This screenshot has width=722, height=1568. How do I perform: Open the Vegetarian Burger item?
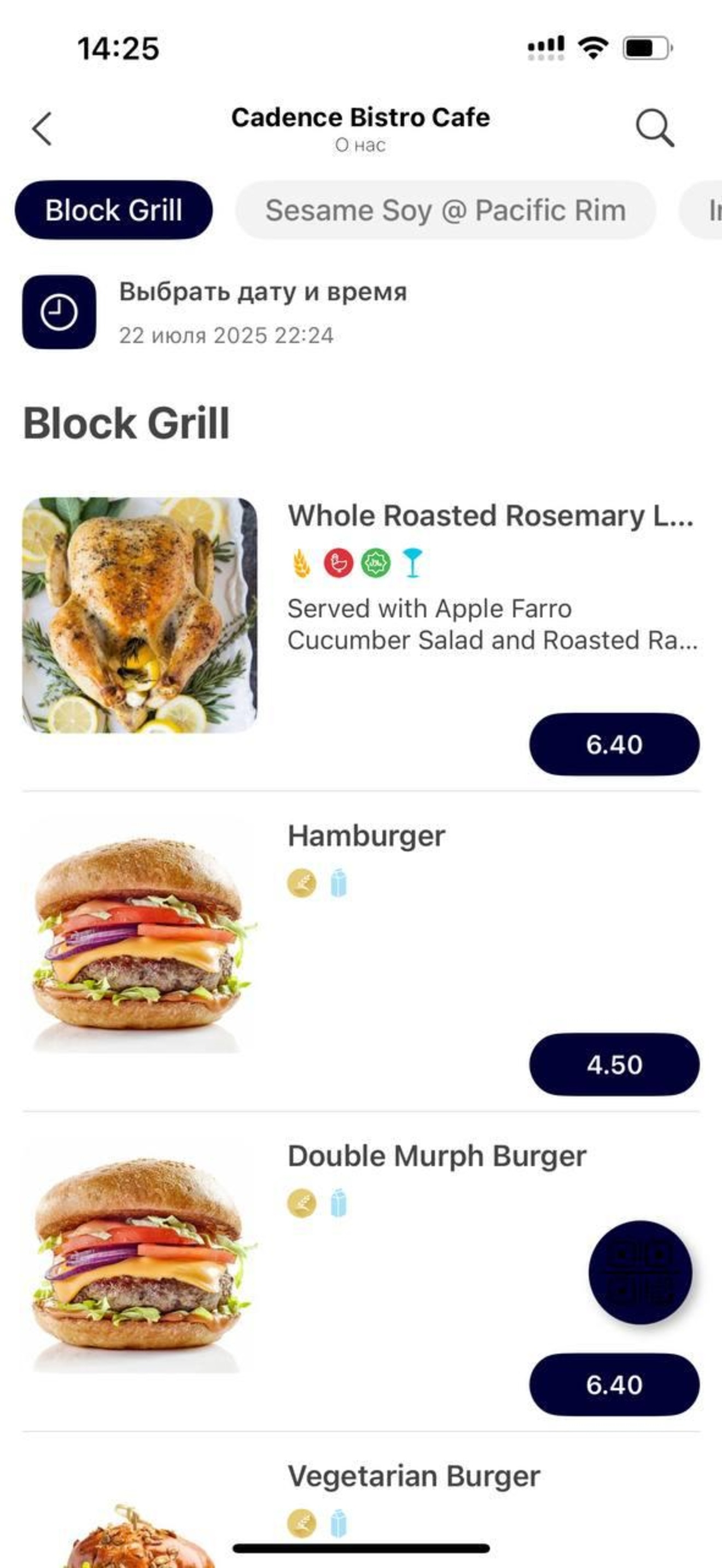coord(414,1476)
